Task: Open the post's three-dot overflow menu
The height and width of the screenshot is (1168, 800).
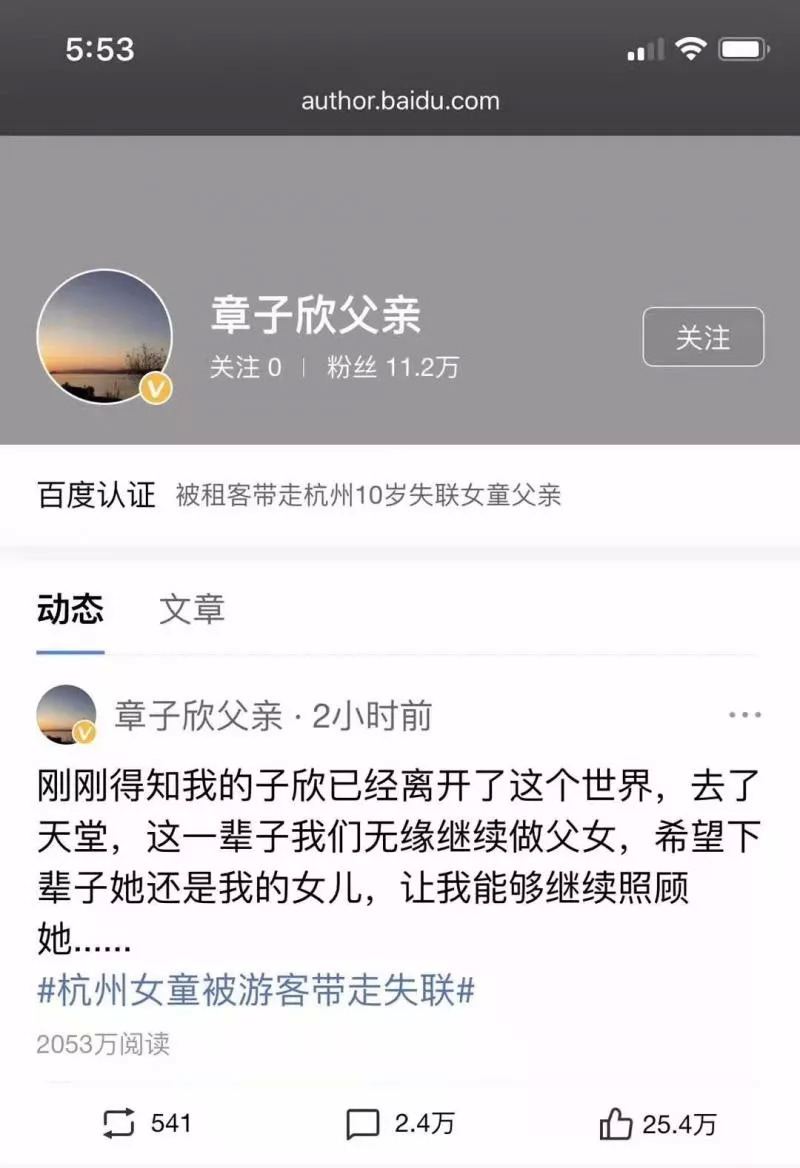Action: coord(745,716)
